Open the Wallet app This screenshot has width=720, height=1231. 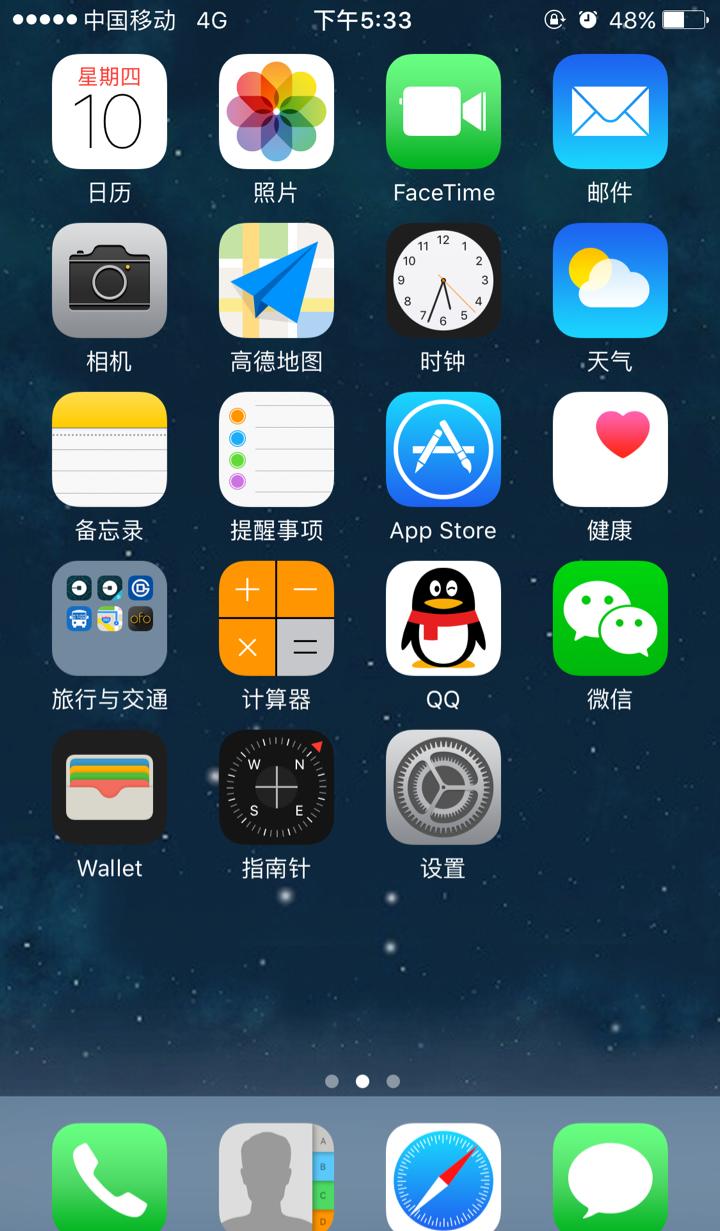[x=109, y=788]
